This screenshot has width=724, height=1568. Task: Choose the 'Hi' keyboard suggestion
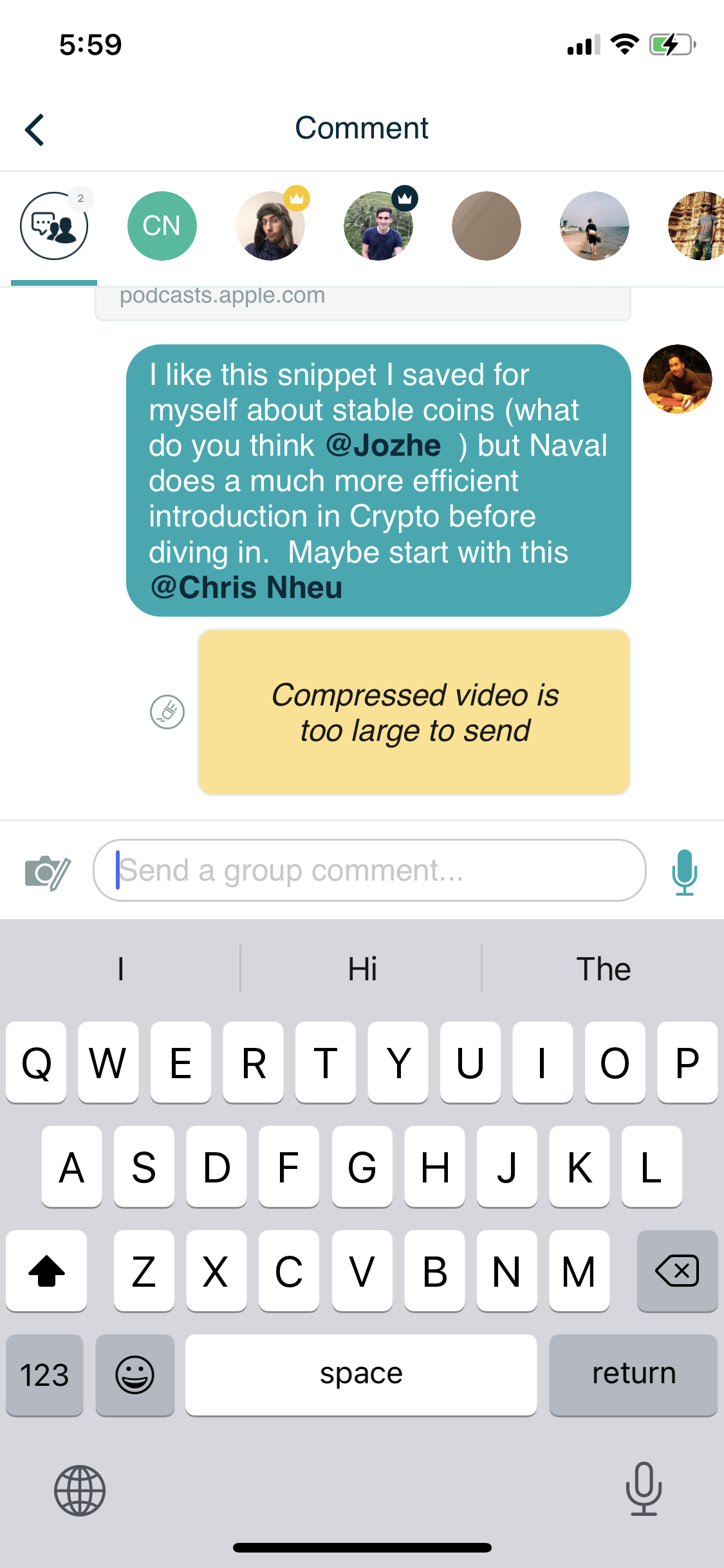362,969
